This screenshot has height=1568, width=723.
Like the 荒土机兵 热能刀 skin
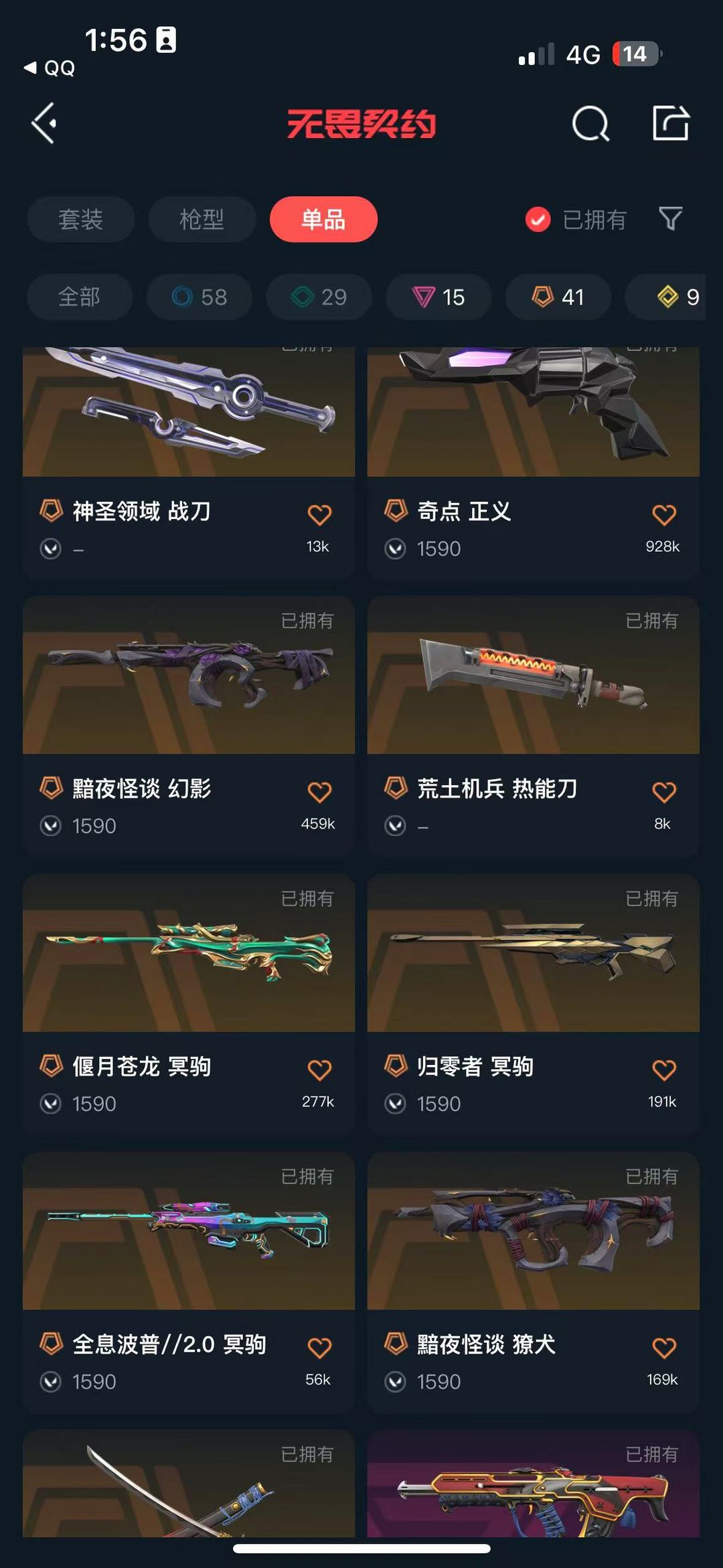[x=664, y=792]
